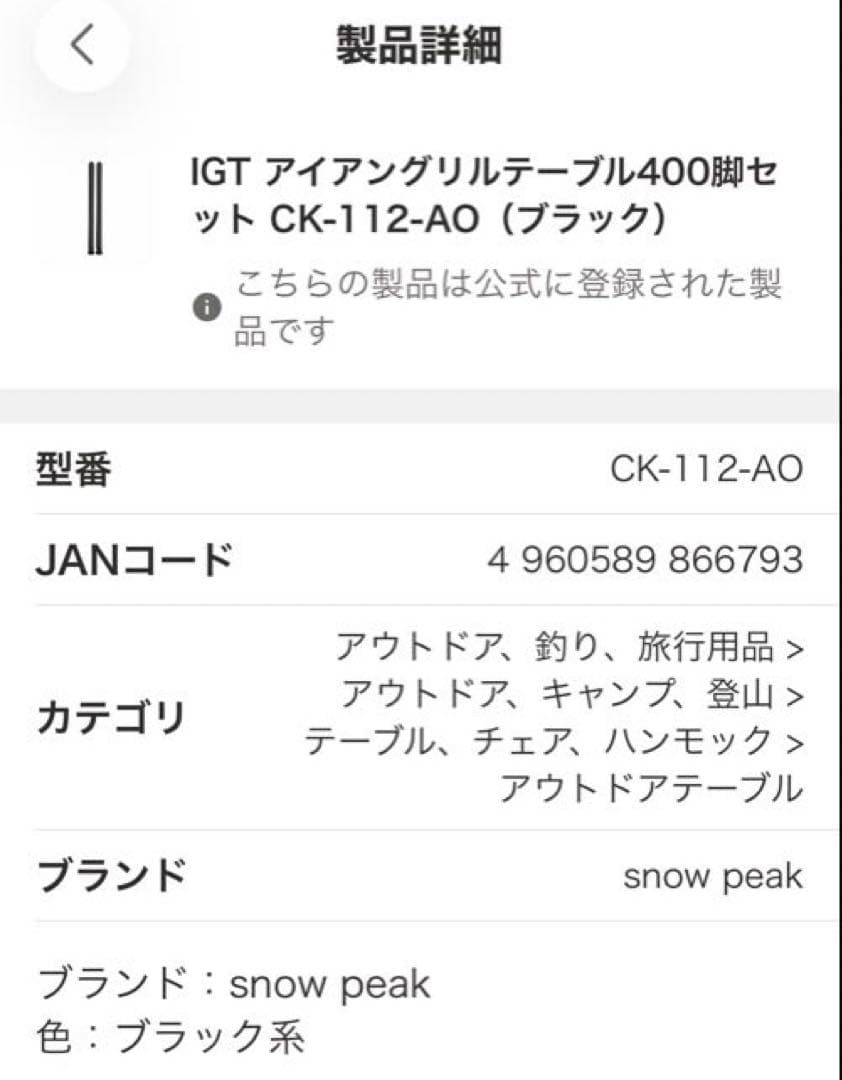Tap the registered product notice text

point(500,305)
